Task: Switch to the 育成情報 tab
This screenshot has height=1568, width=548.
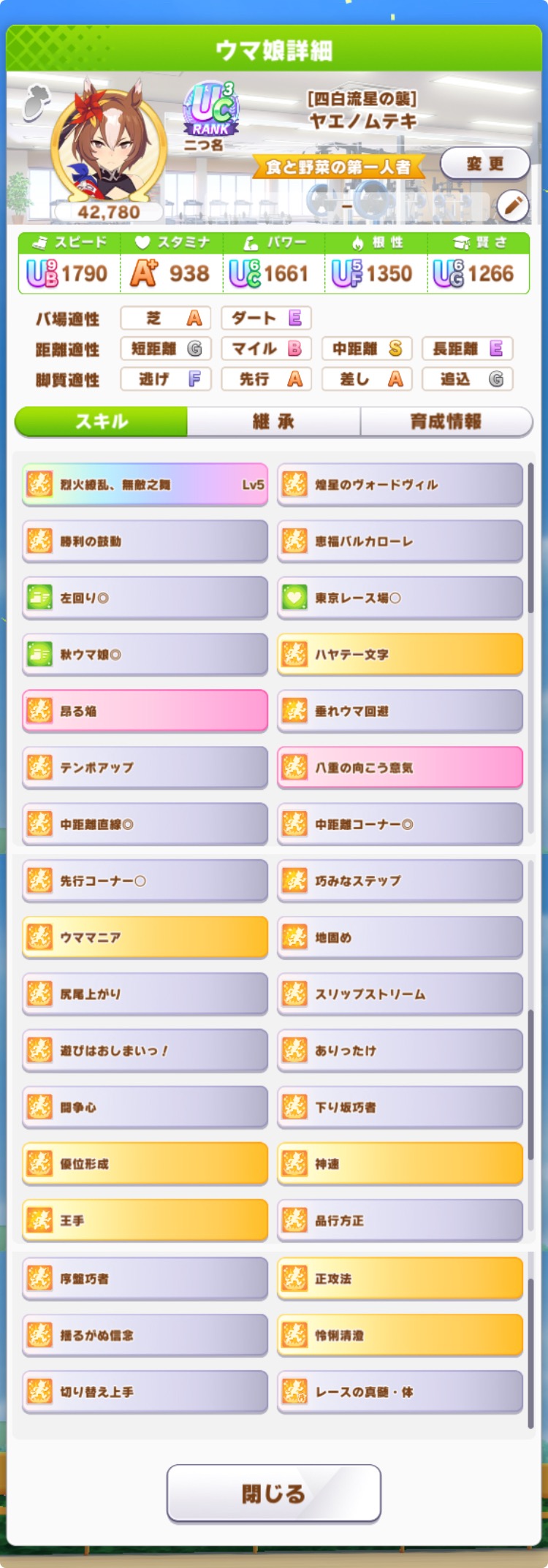Action: pyautogui.click(x=446, y=422)
